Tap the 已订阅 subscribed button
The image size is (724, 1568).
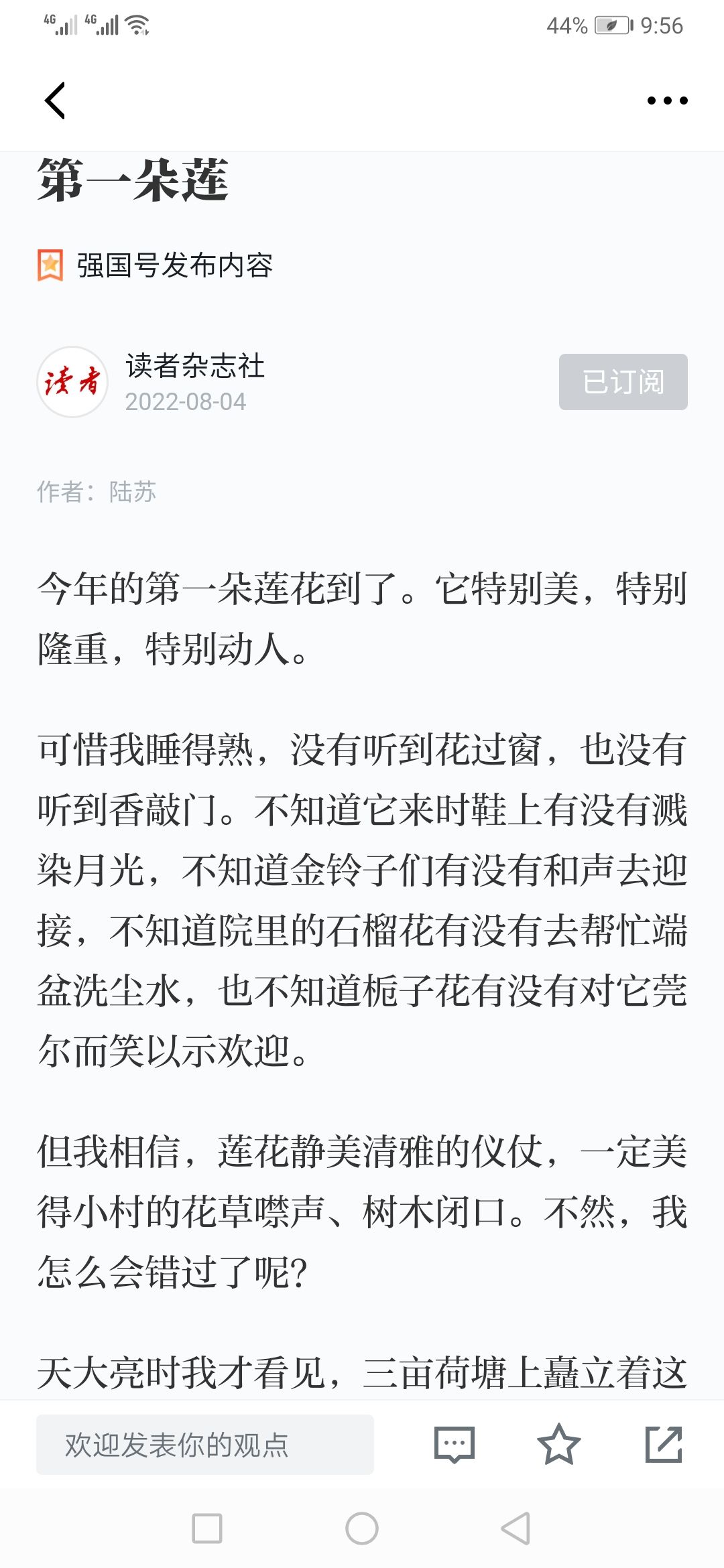(x=623, y=382)
